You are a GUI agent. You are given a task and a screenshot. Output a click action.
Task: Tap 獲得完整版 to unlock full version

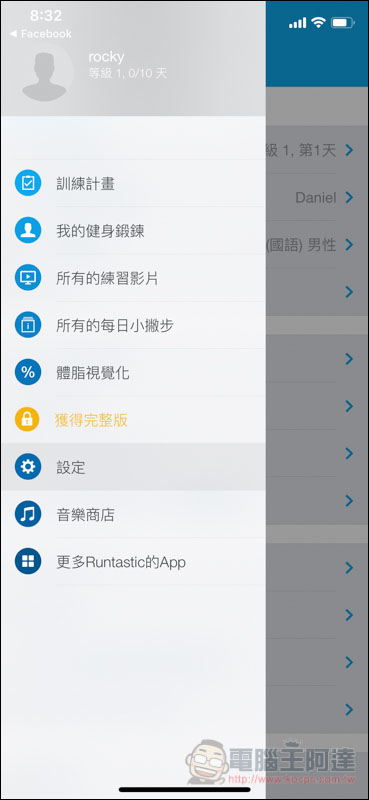tap(133, 420)
